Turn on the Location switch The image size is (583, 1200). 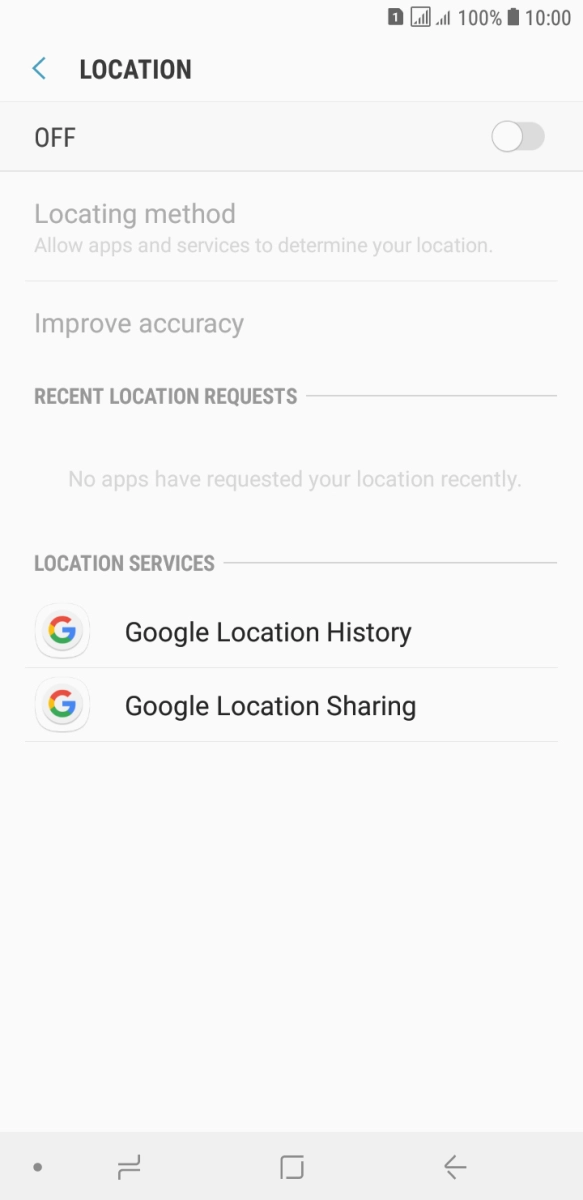[x=518, y=137]
